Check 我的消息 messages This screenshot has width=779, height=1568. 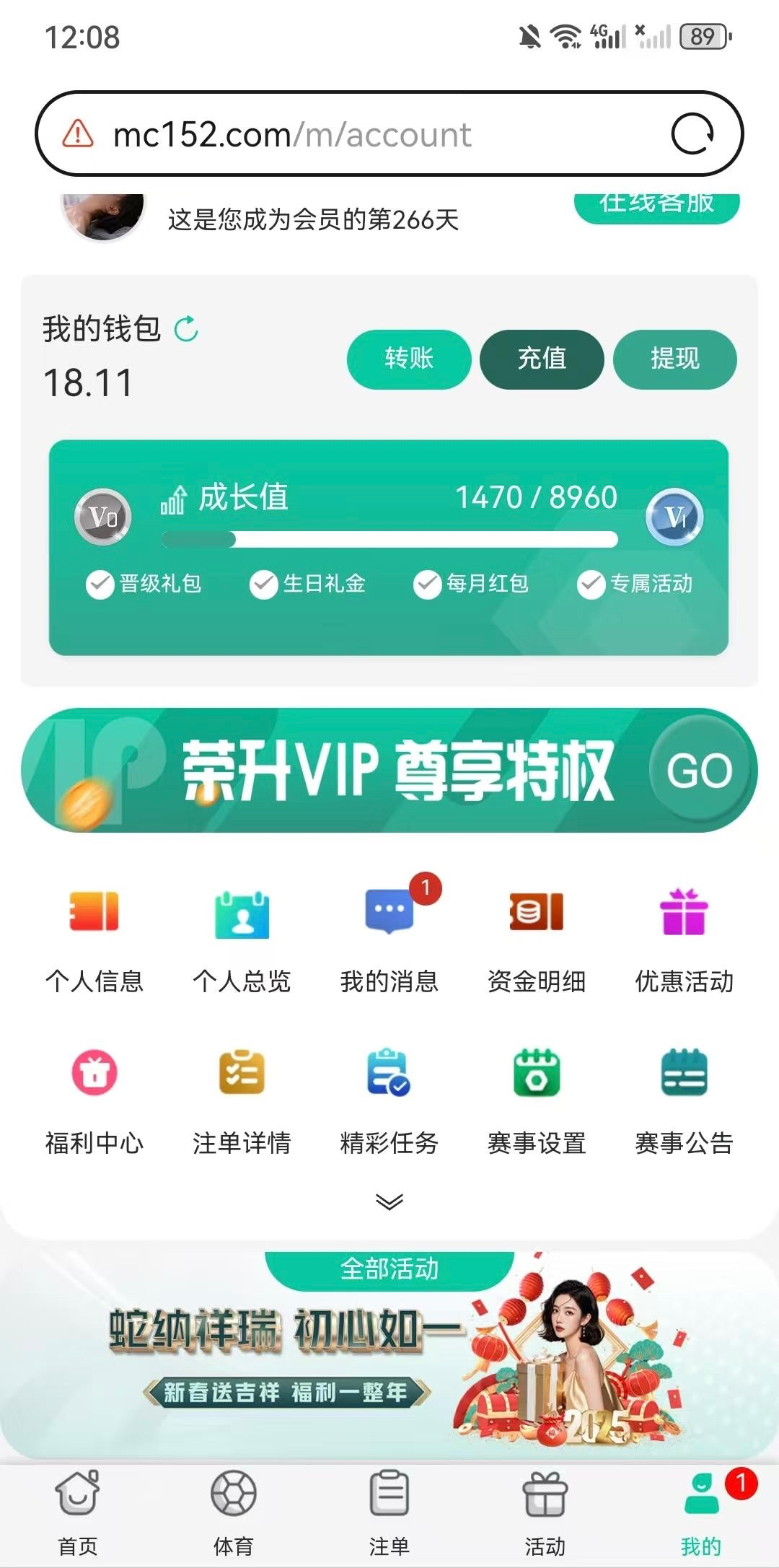pos(389,938)
